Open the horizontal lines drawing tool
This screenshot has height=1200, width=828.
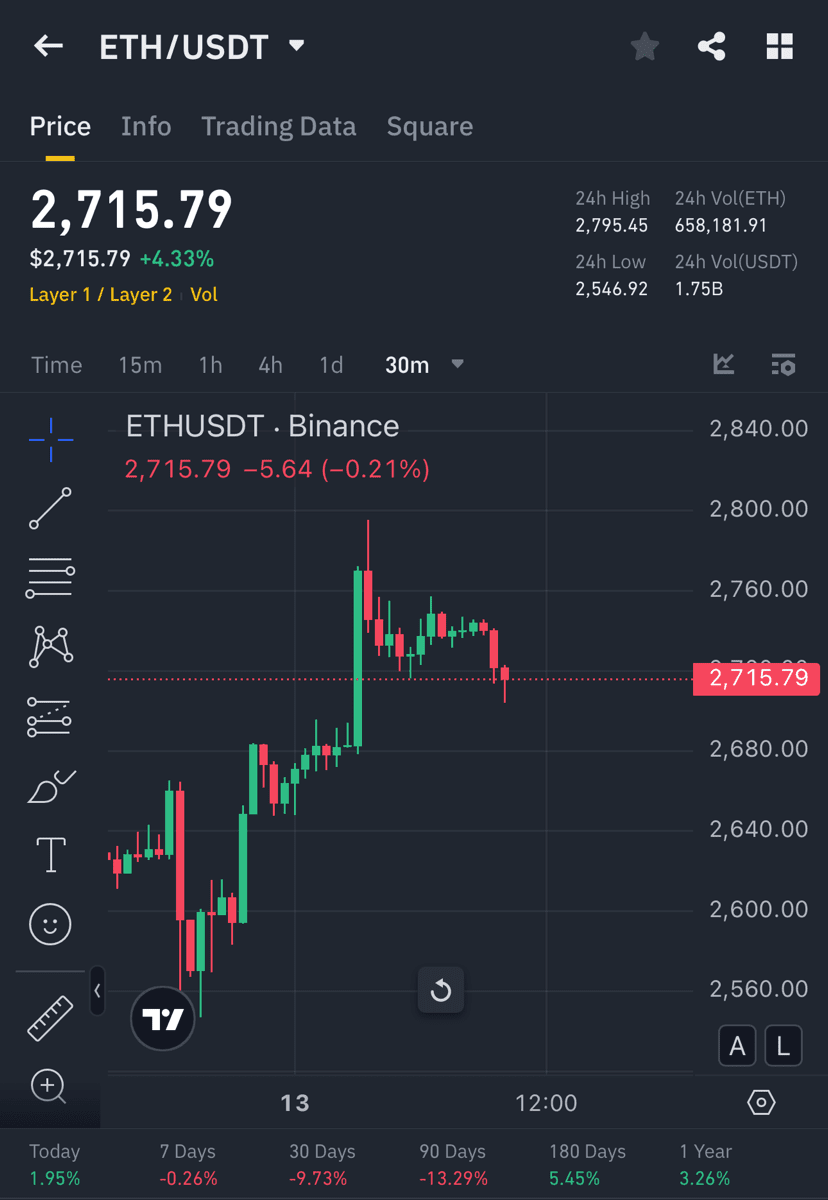pyautogui.click(x=50, y=577)
